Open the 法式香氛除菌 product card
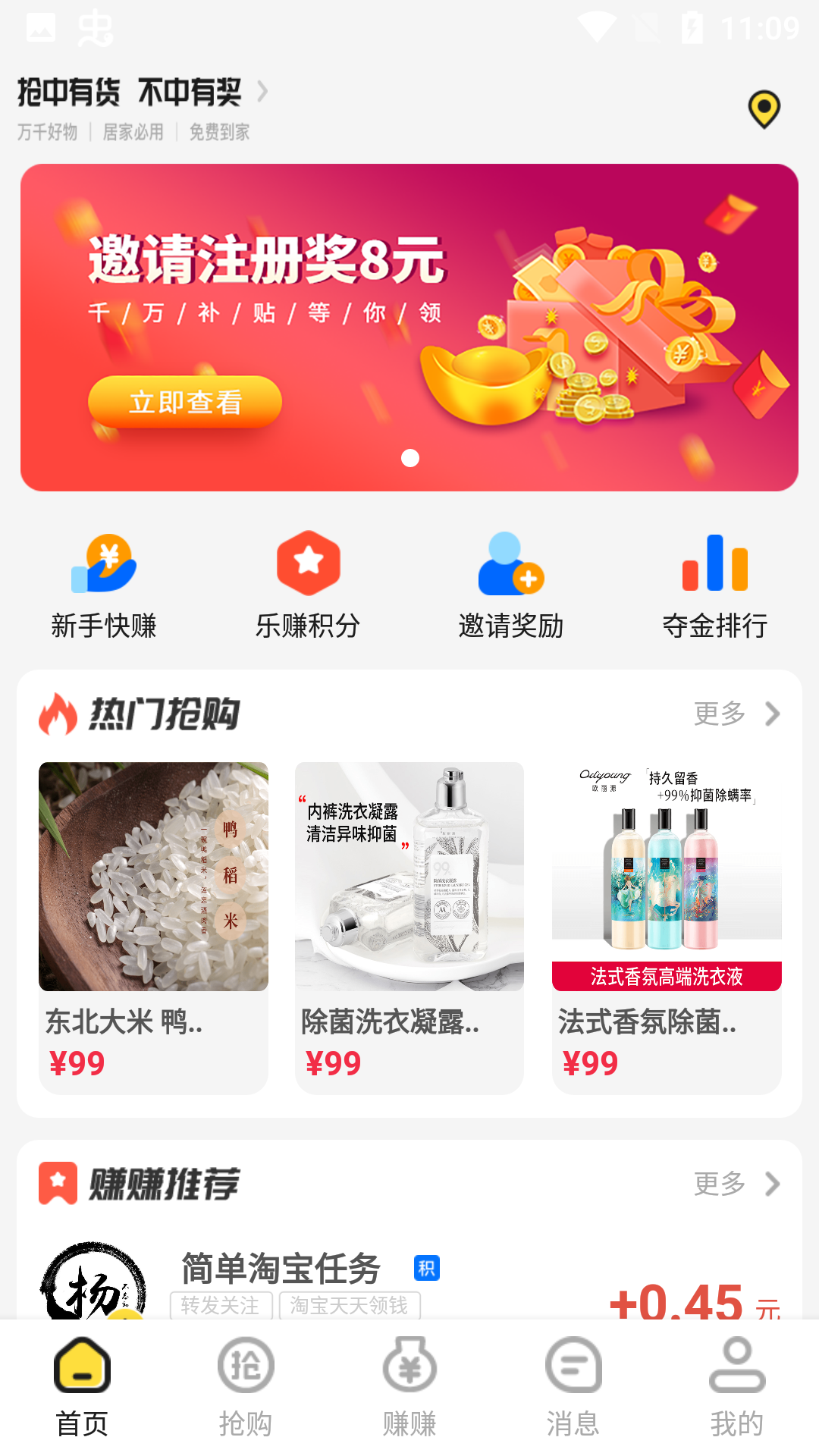819x1456 pixels. (667, 927)
